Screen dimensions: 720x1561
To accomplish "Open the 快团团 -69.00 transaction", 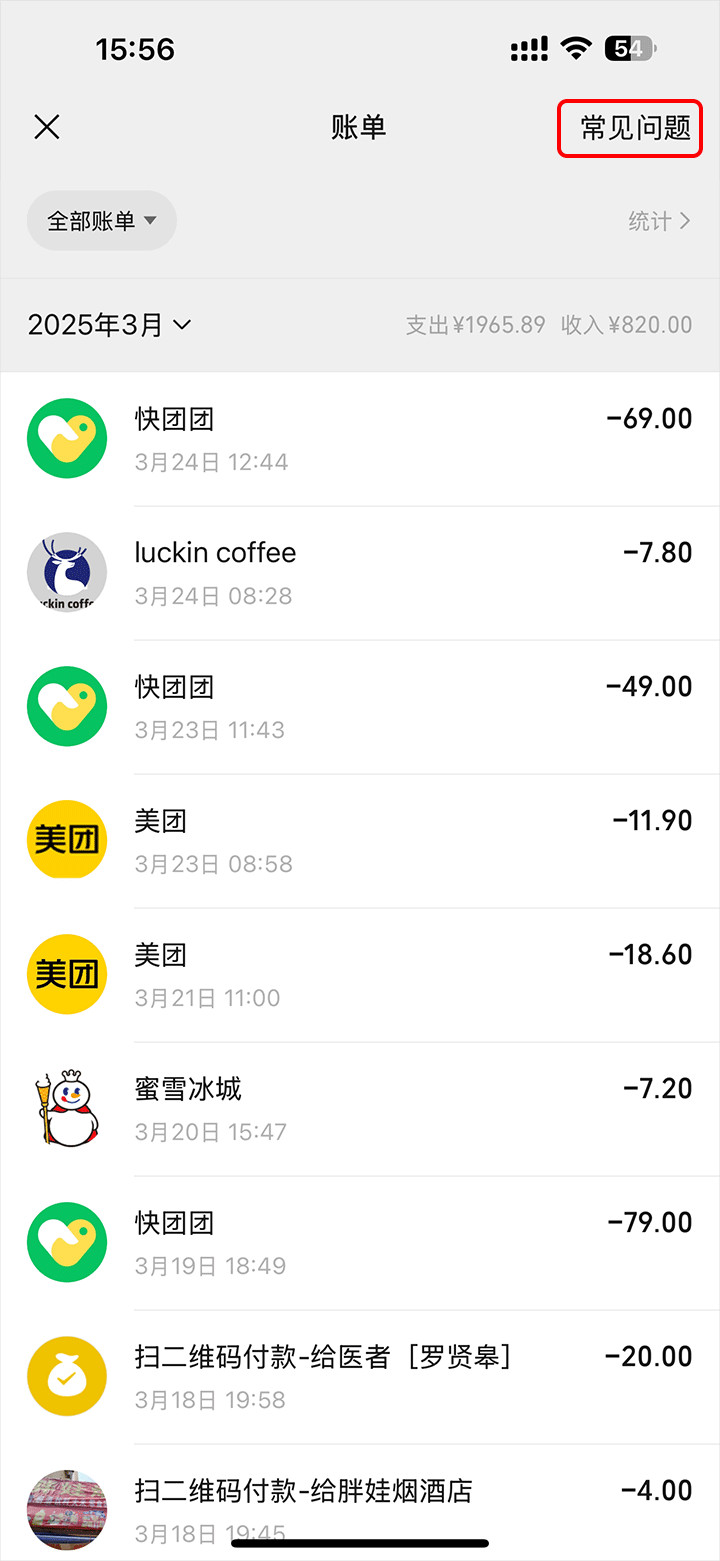I will pos(360,440).
